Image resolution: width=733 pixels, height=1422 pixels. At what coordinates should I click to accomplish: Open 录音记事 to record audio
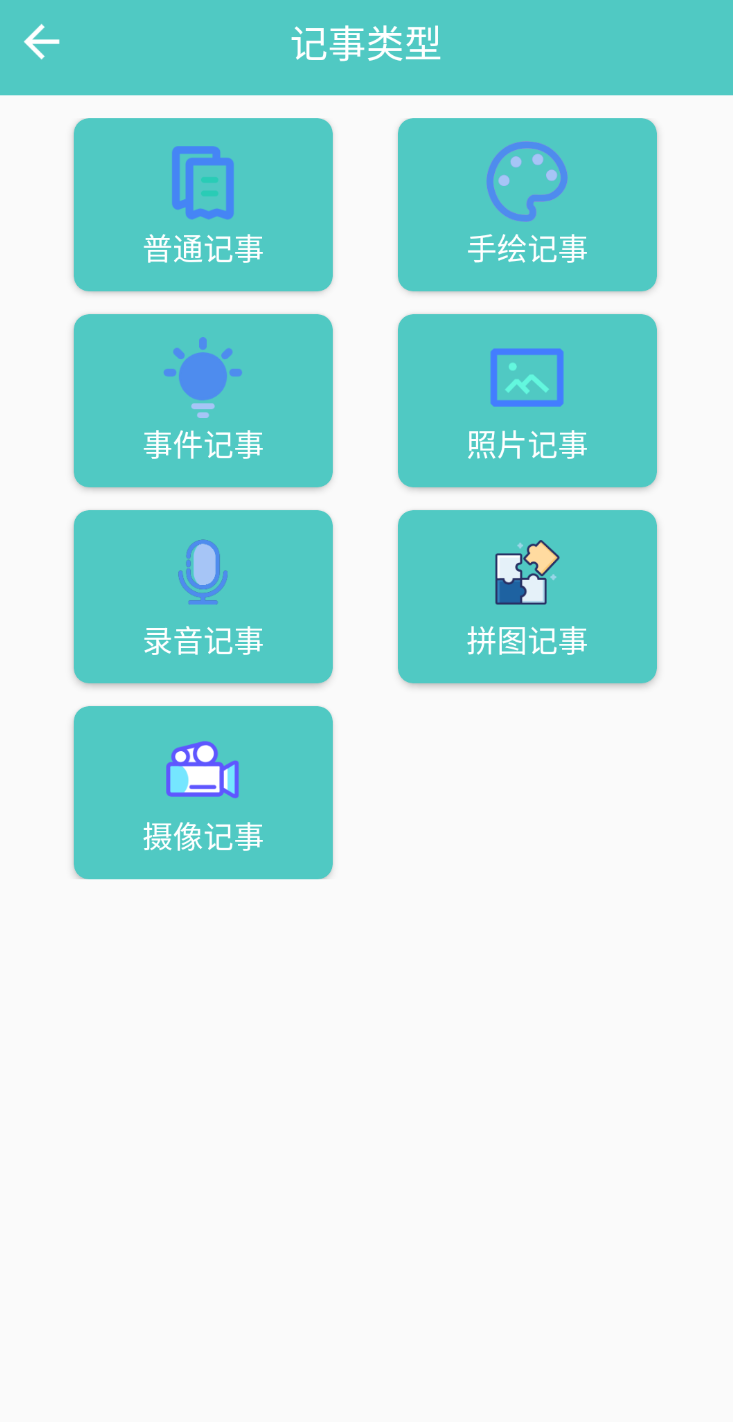(203, 596)
